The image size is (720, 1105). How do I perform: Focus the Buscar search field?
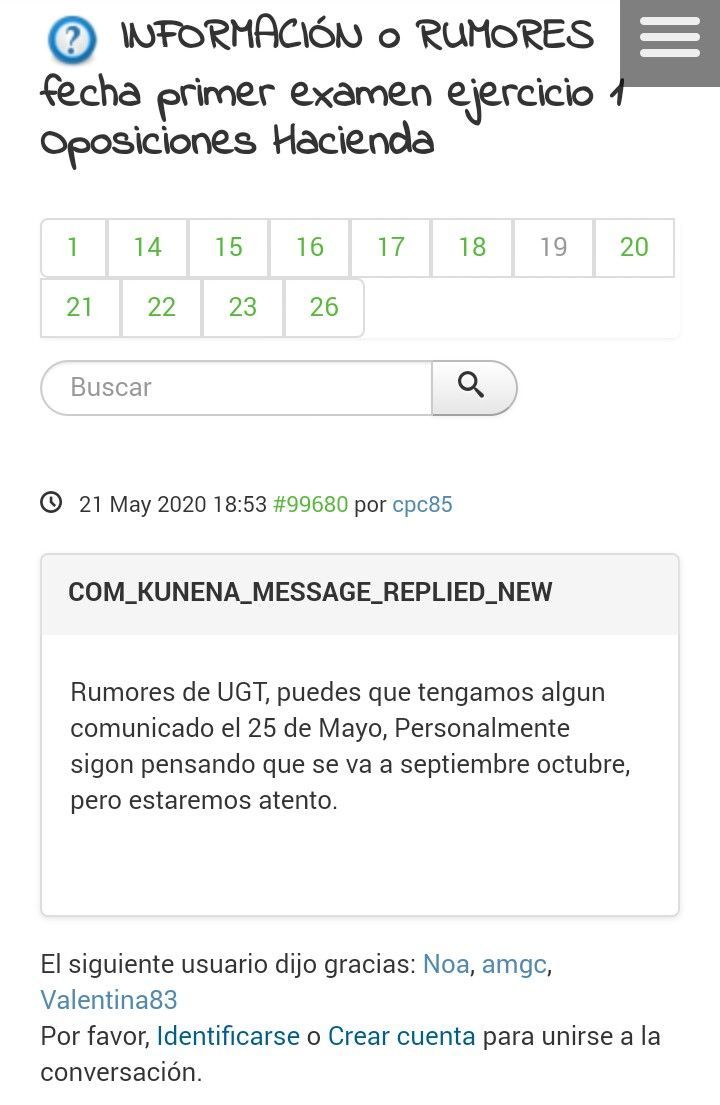pos(236,387)
